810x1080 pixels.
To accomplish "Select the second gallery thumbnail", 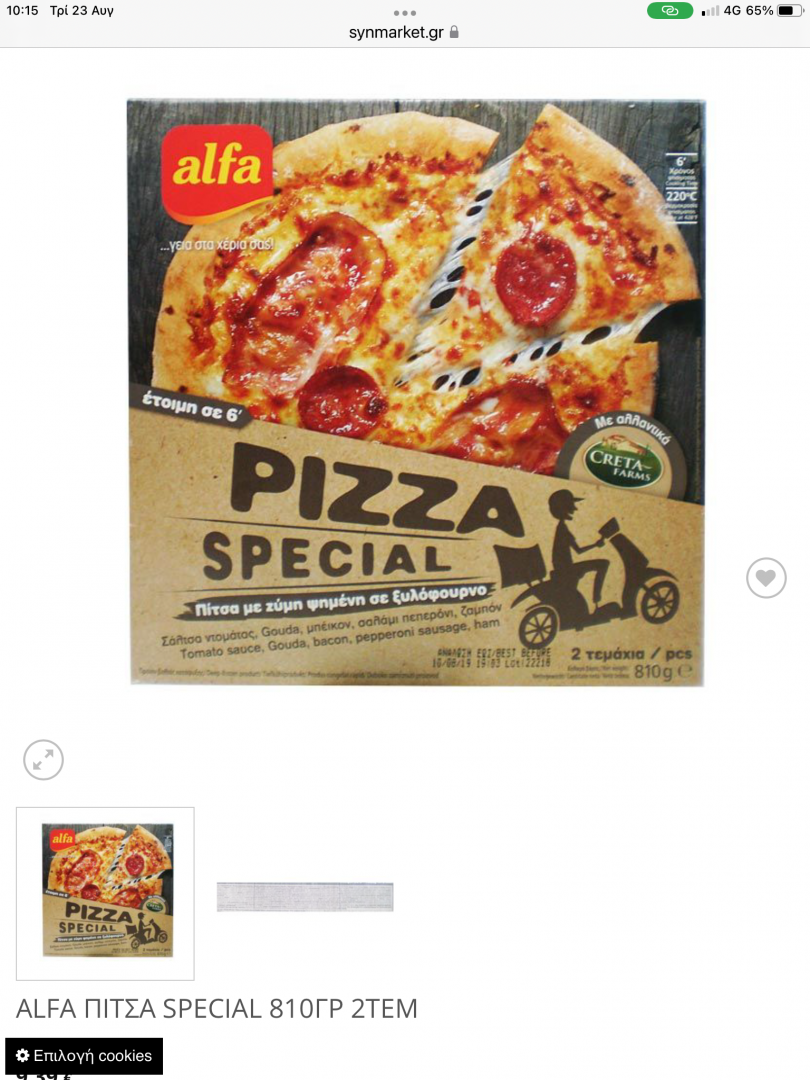I will pos(305,897).
